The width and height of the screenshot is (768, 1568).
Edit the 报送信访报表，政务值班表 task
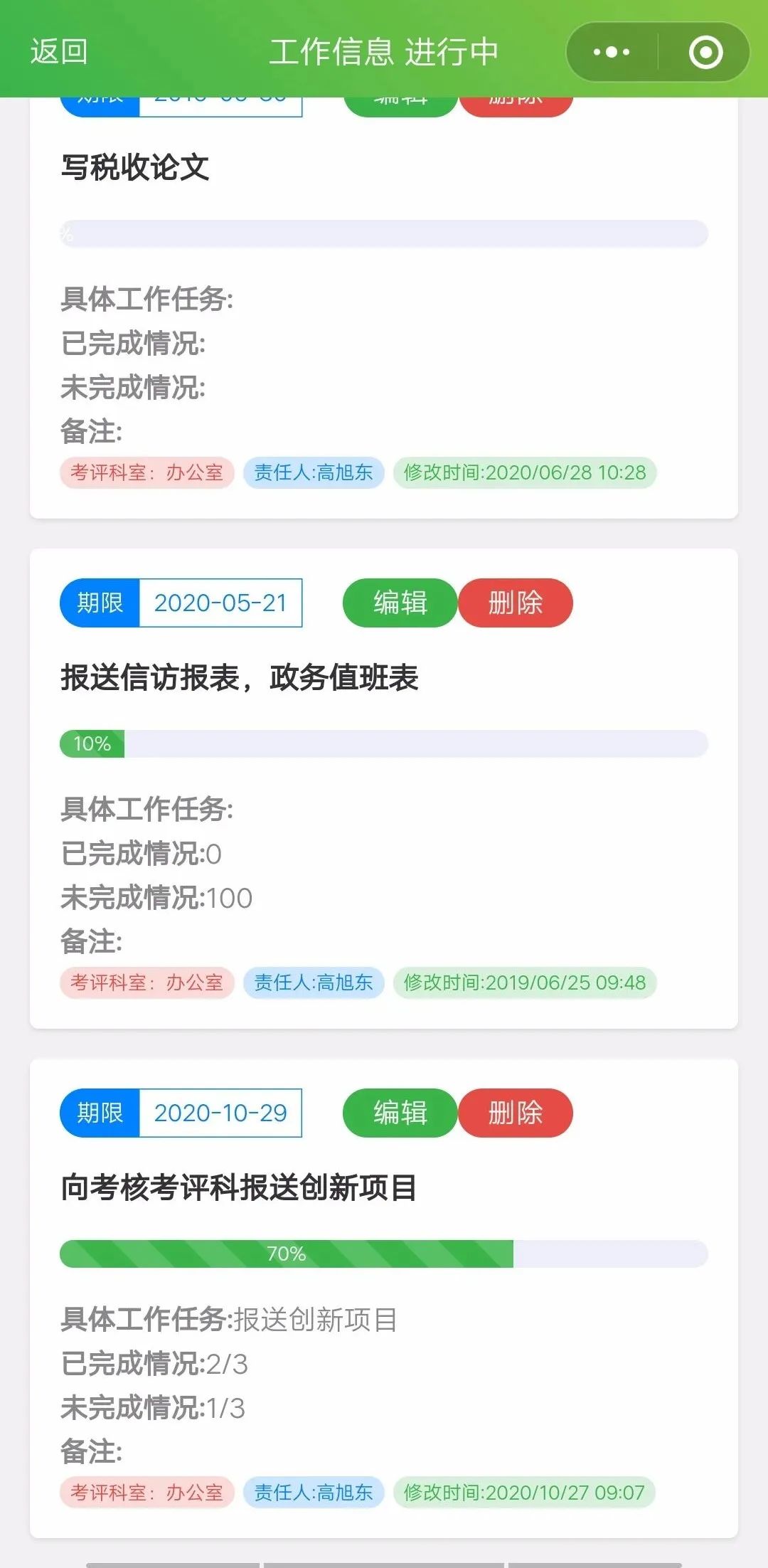(400, 603)
